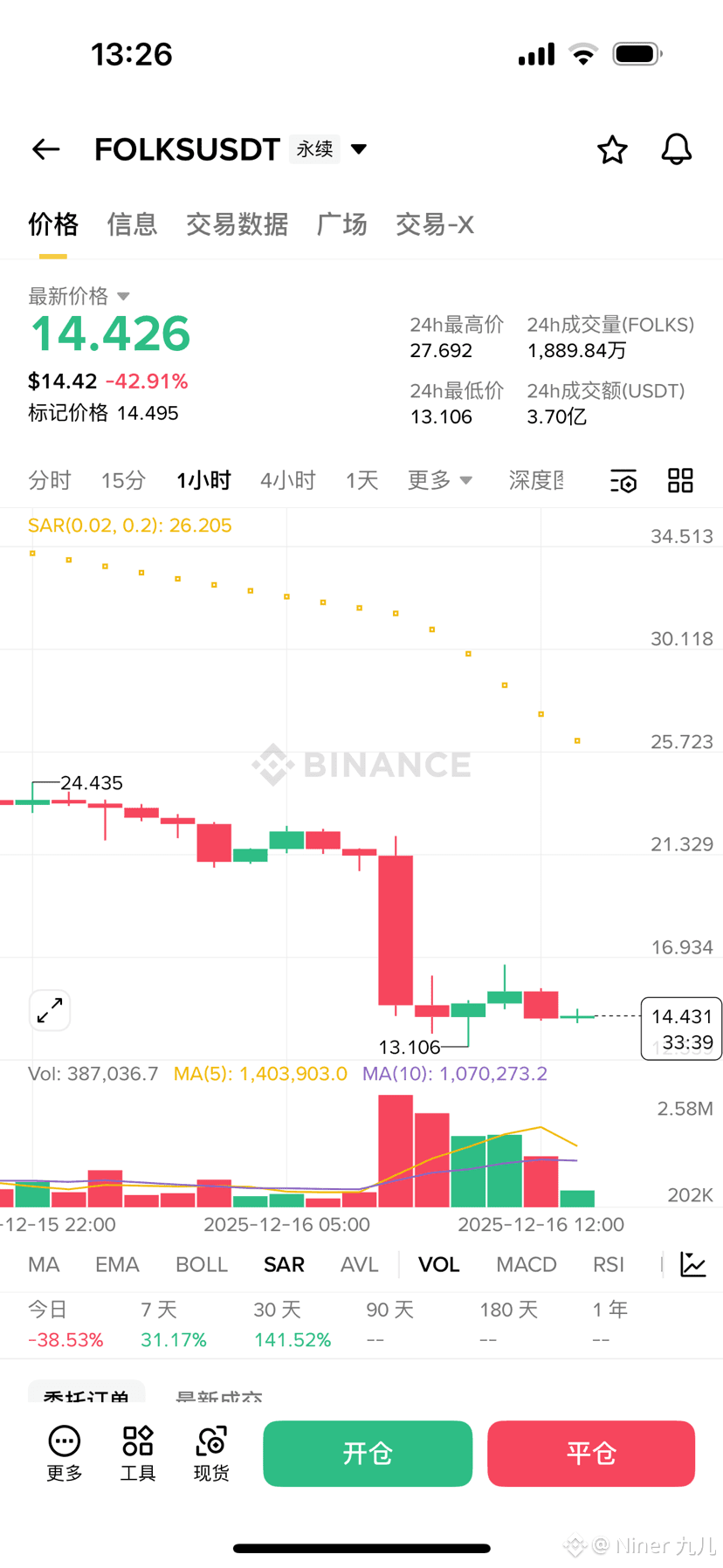Screen dimensions: 723x1568
Task: Switch to 现货 spot trading
Action: (211, 1454)
